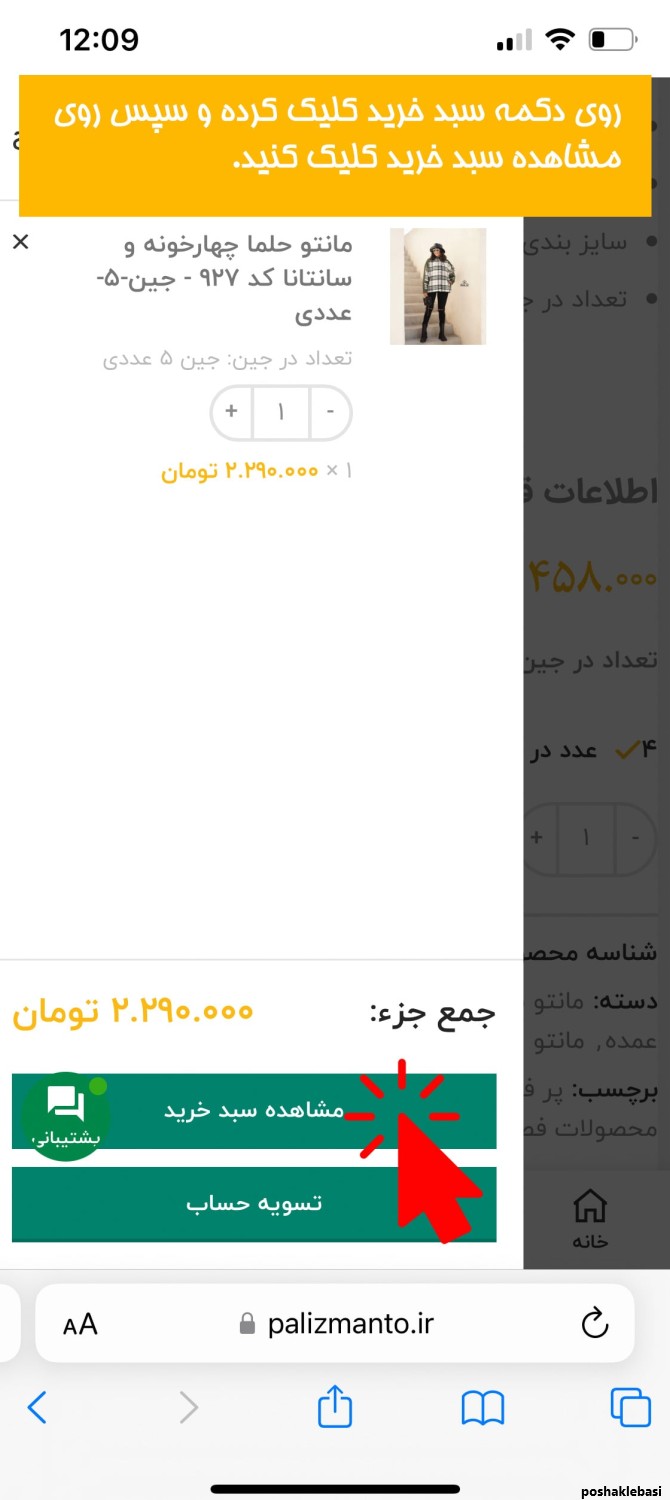670x1500 pixels.
Task: Share this page from Safari's toolbar
Action: (335, 1408)
